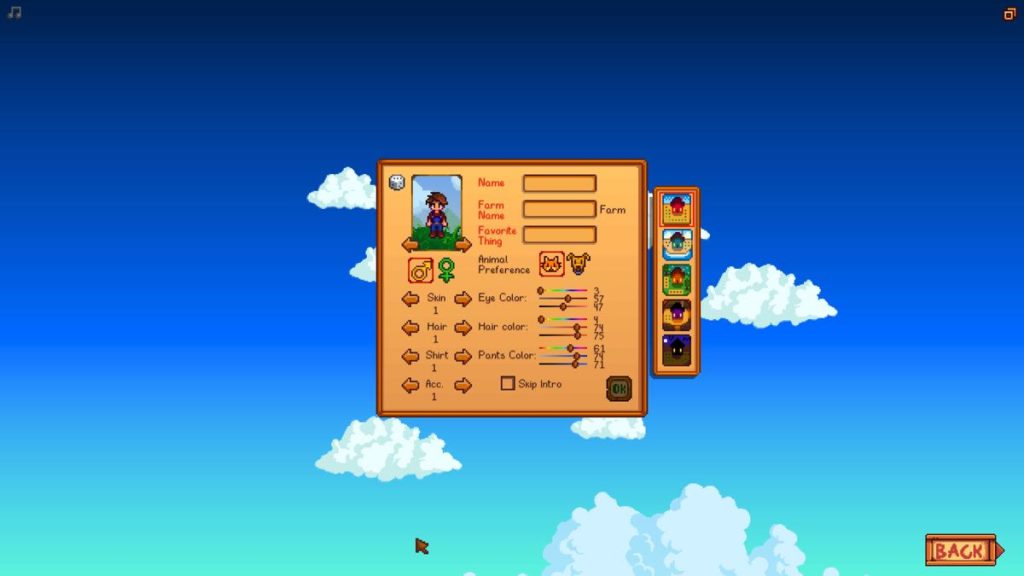Focus the Favorite Thing field
This screenshot has width=1024, height=576.
click(x=559, y=235)
